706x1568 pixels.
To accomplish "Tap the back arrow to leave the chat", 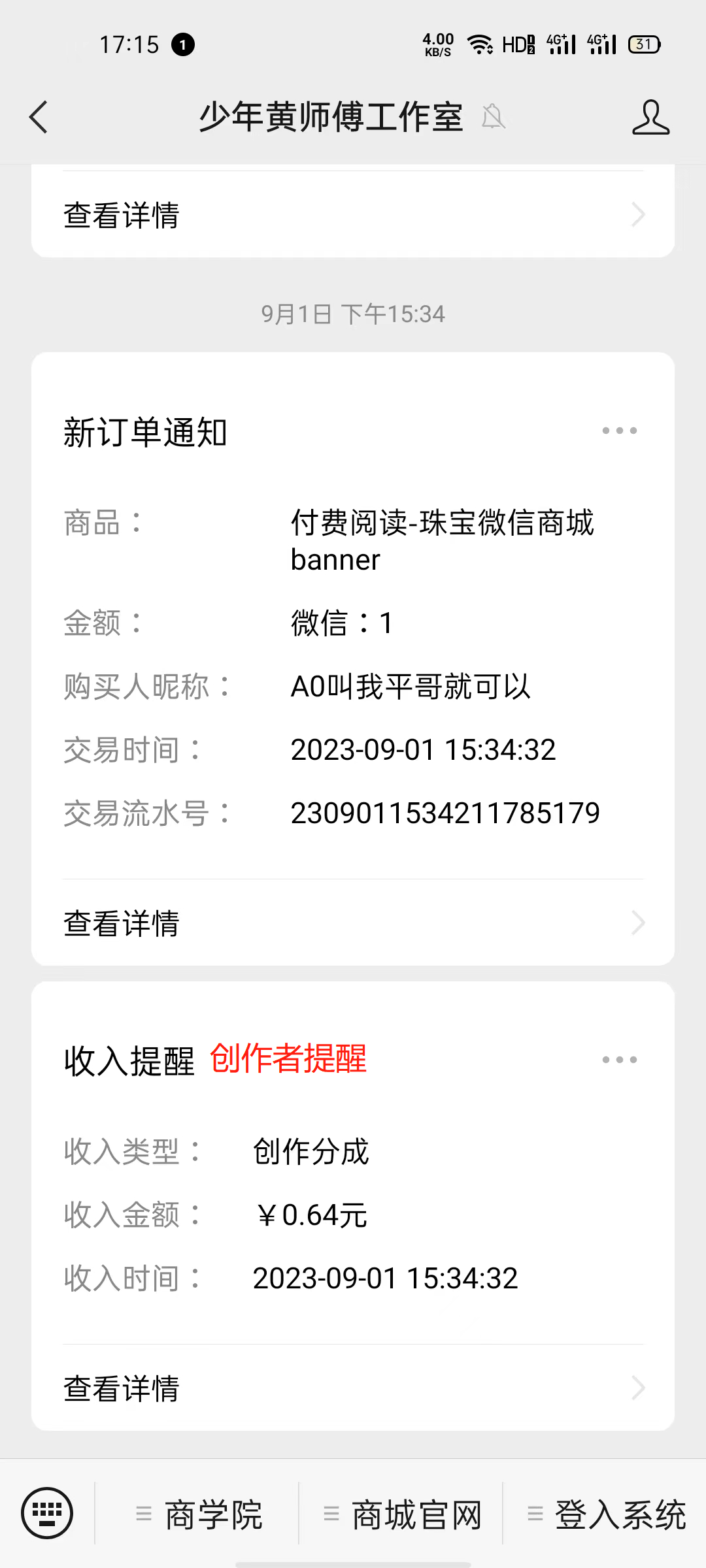I will (39, 118).
